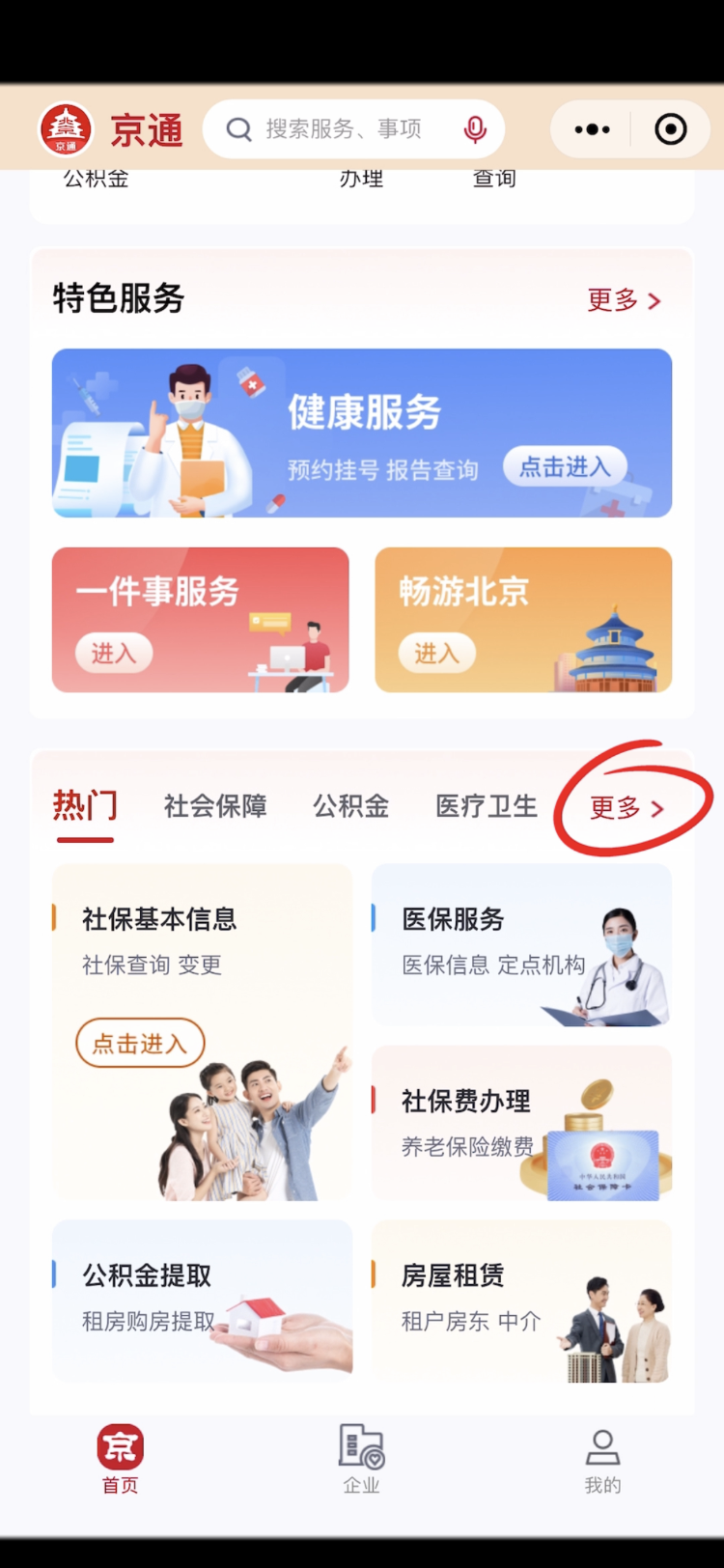Switch to the 医疗卫生 tab
Image resolution: width=724 pixels, height=1568 pixels.
coord(487,806)
